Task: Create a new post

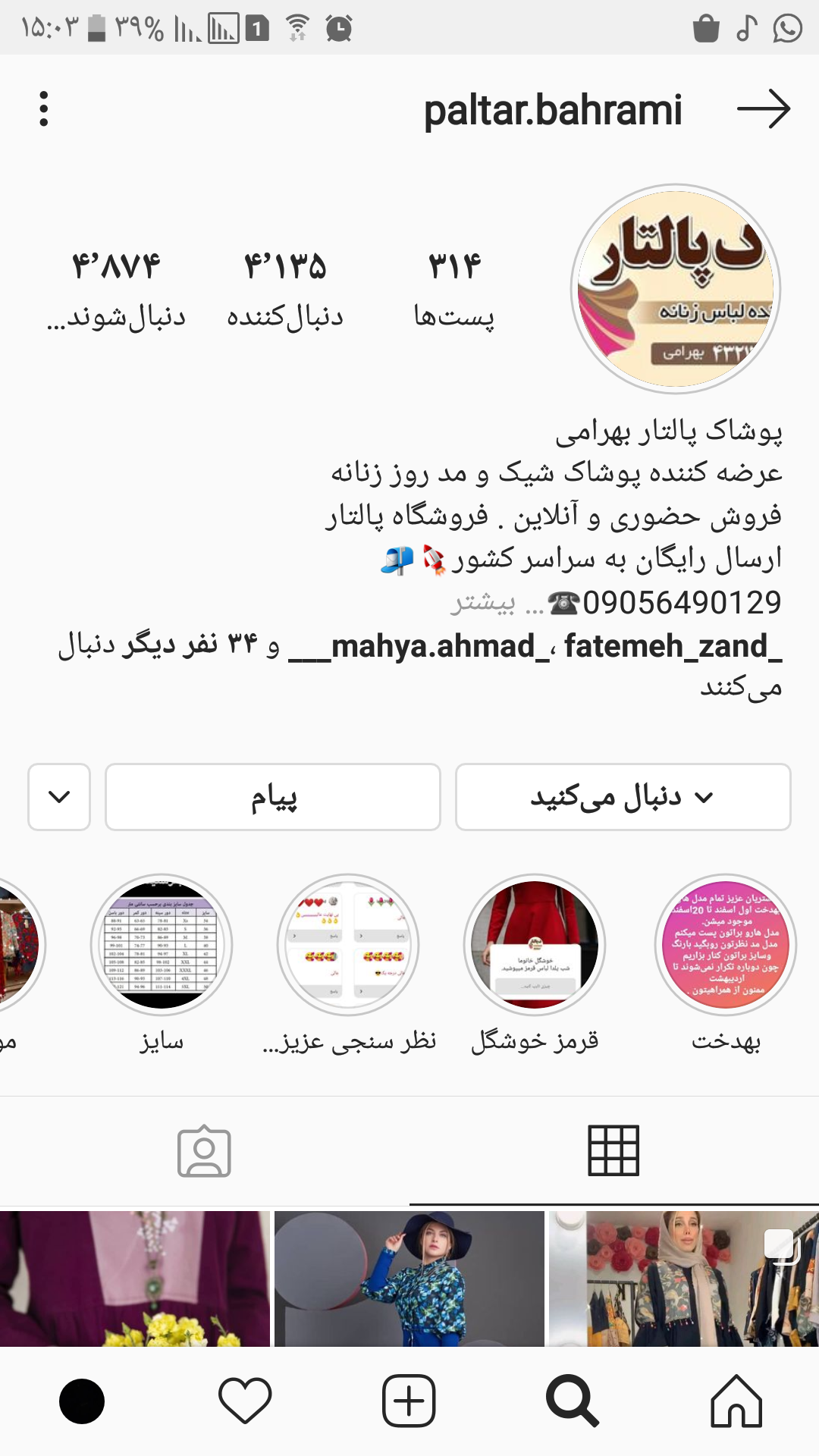Action: [409, 1401]
